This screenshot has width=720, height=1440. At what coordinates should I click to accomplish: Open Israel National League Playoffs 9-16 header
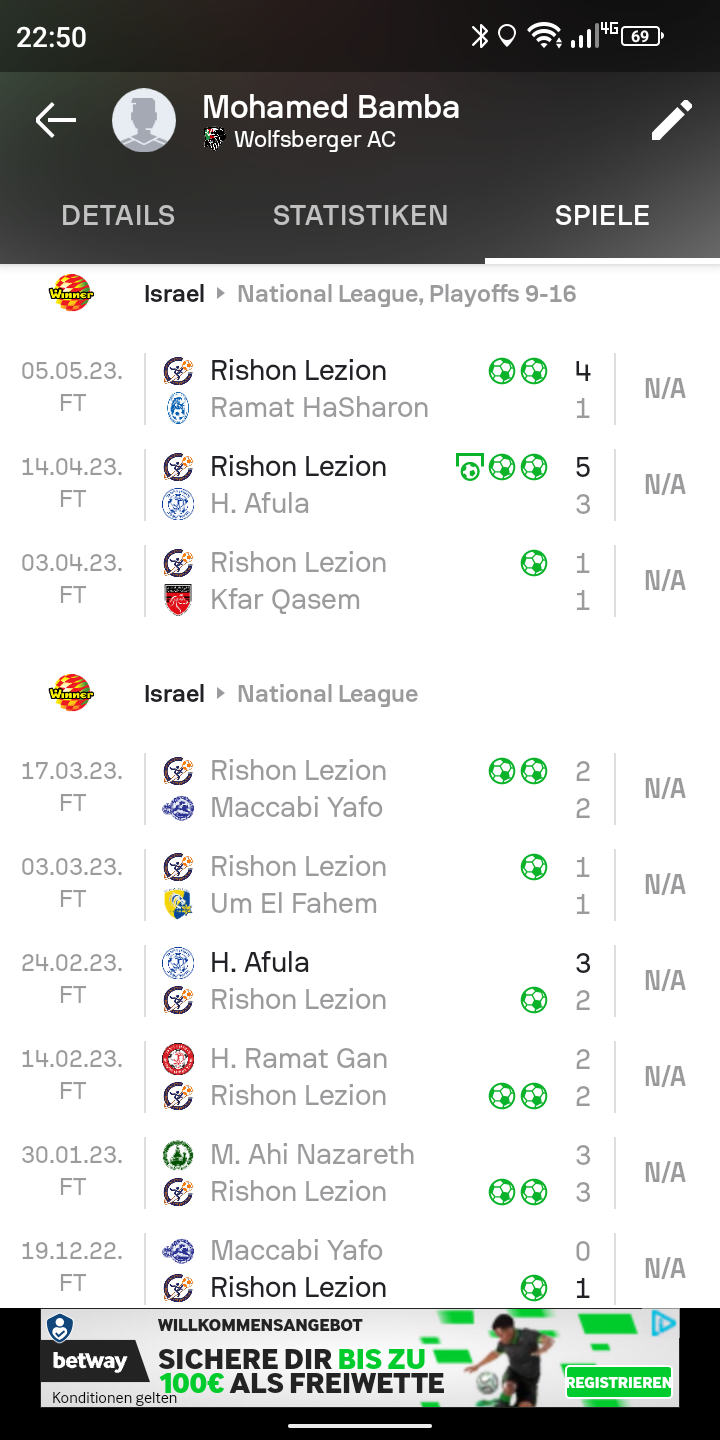pyautogui.click(x=360, y=294)
